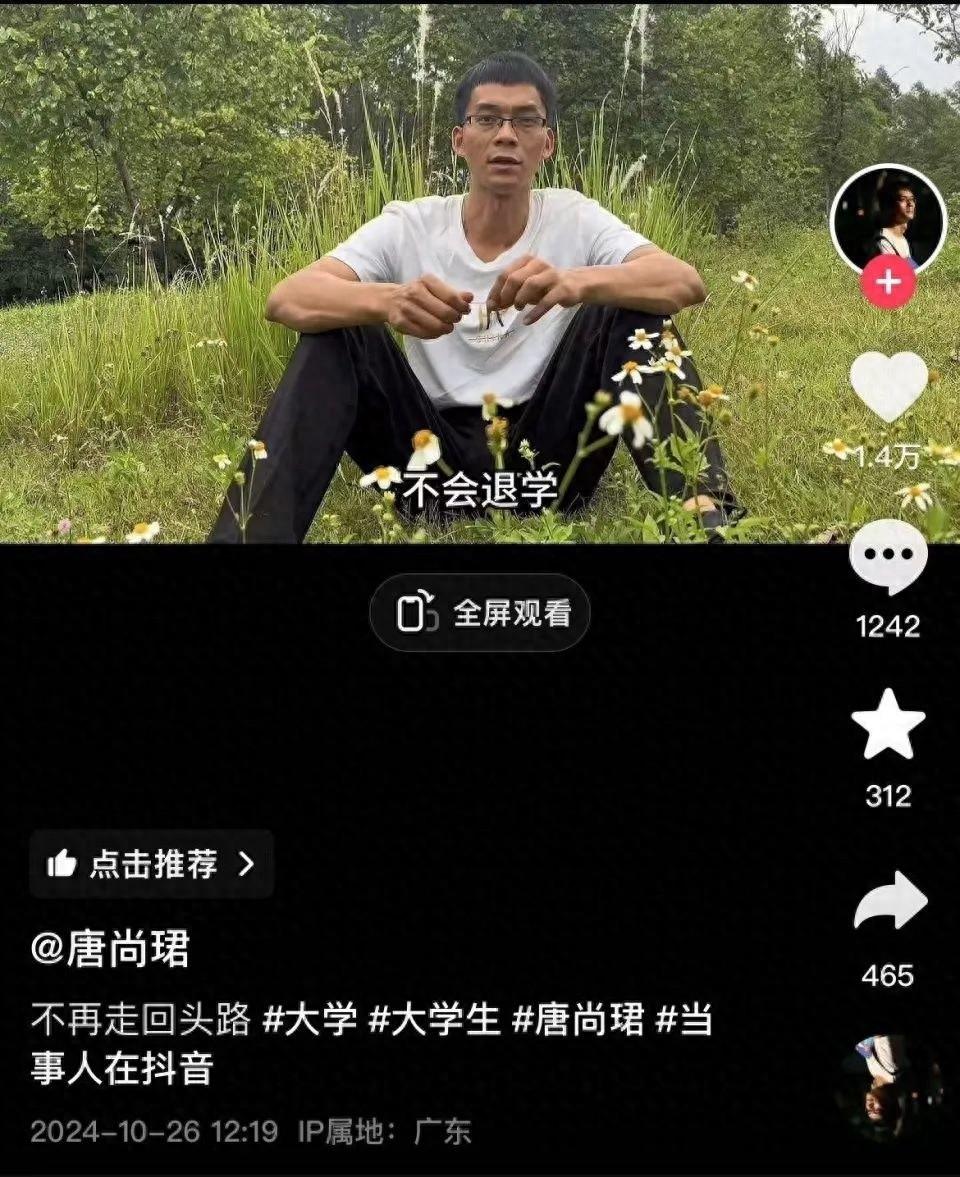Open @唐尚珺 username link
This screenshot has width=960, height=1177.
tap(110, 950)
